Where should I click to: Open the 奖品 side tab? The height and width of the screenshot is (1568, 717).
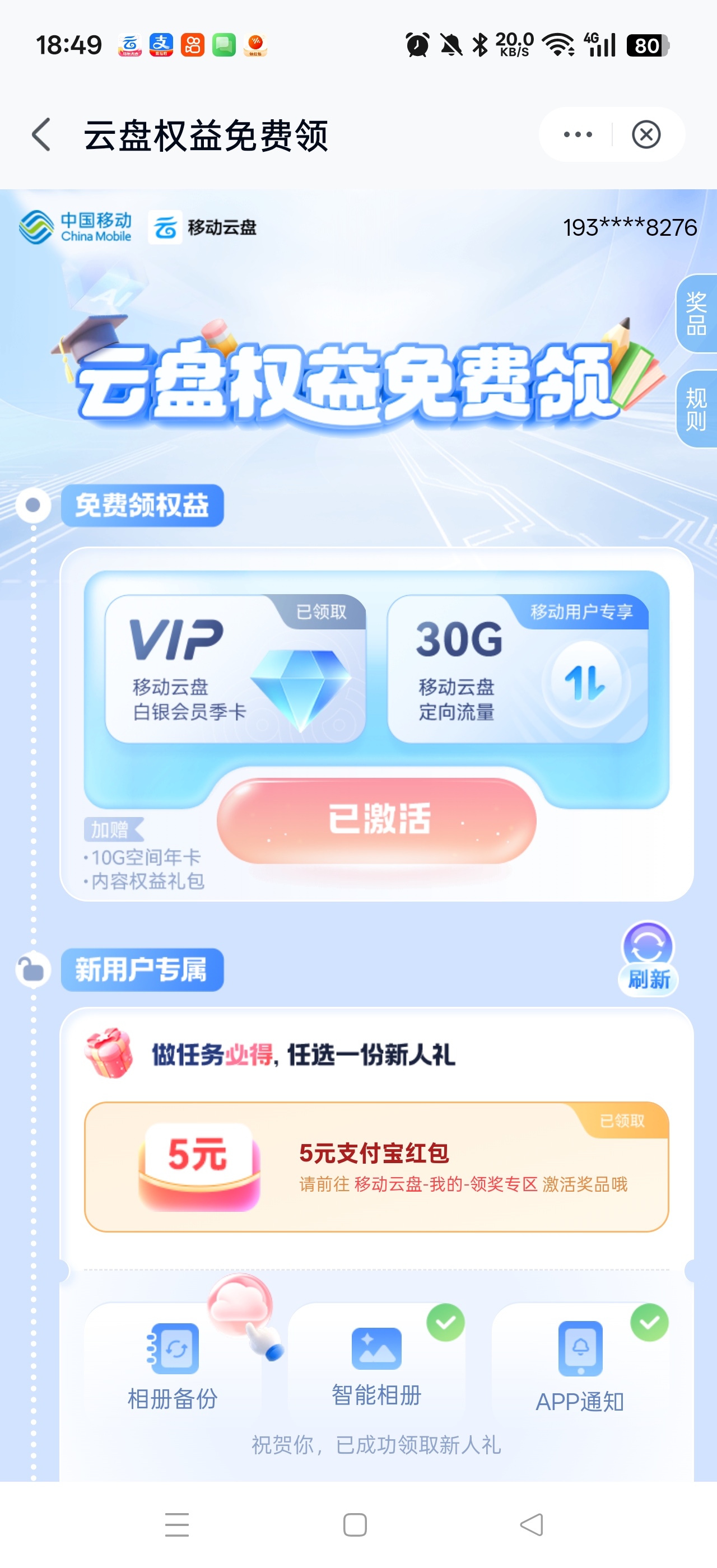696,313
